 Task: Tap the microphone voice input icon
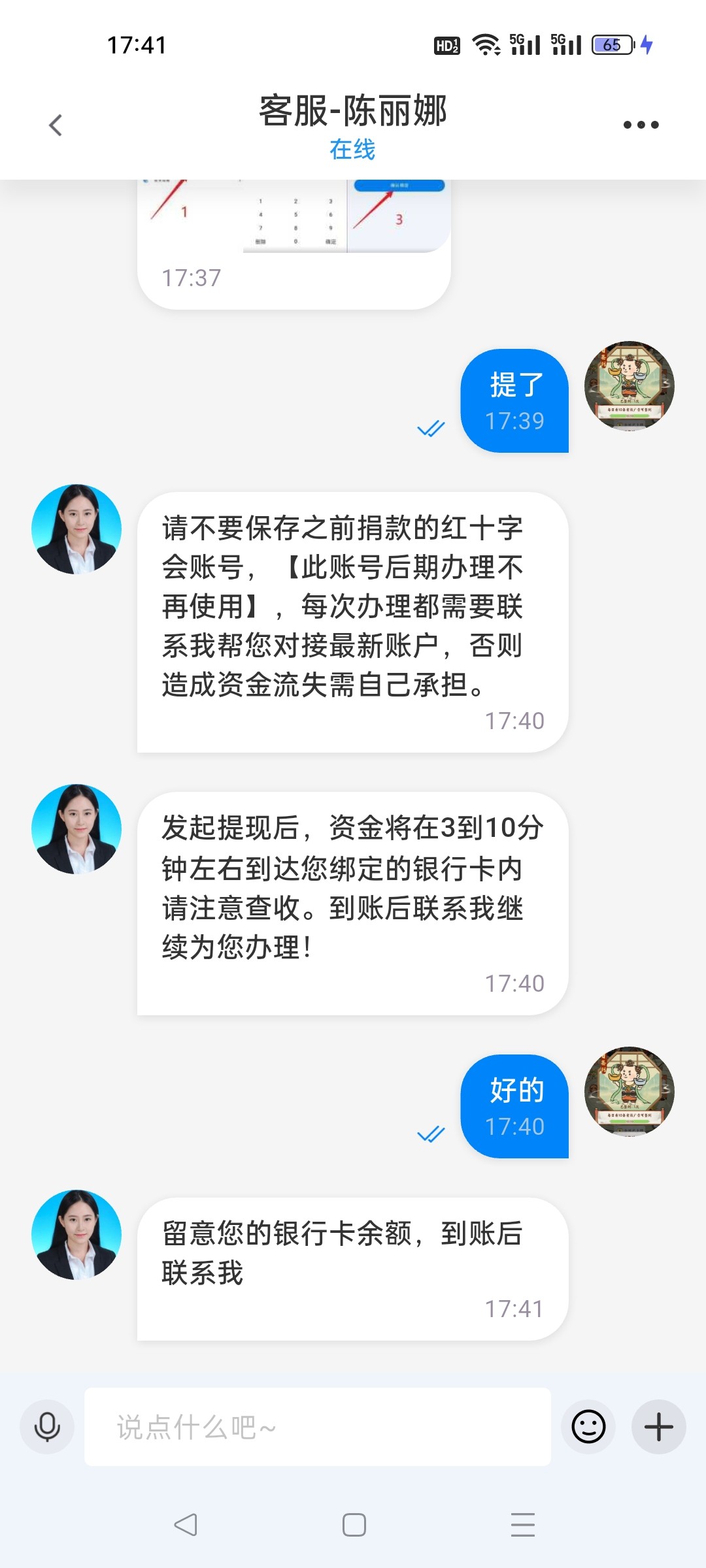pyautogui.click(x=47, y=1426)
